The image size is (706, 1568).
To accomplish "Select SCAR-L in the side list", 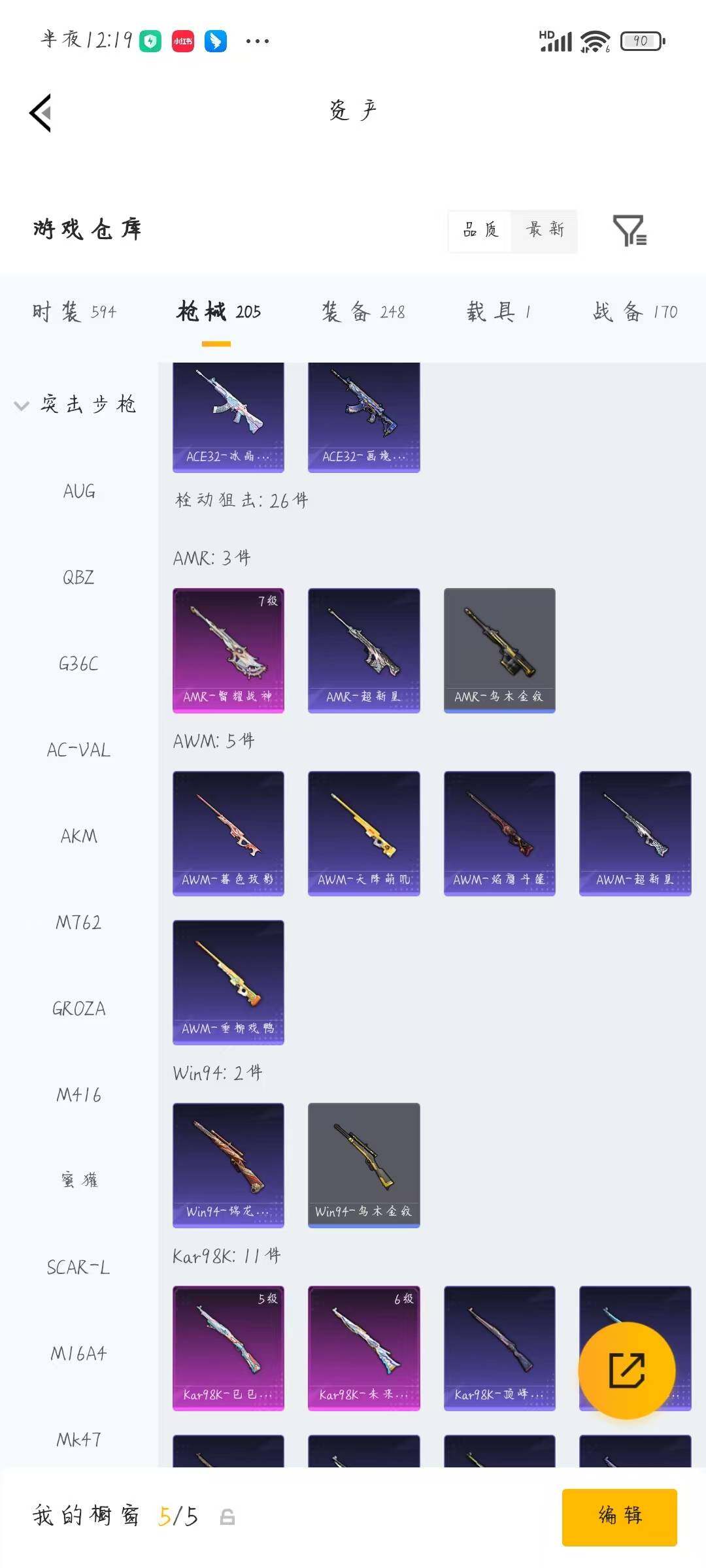I will click(78, 1267).
